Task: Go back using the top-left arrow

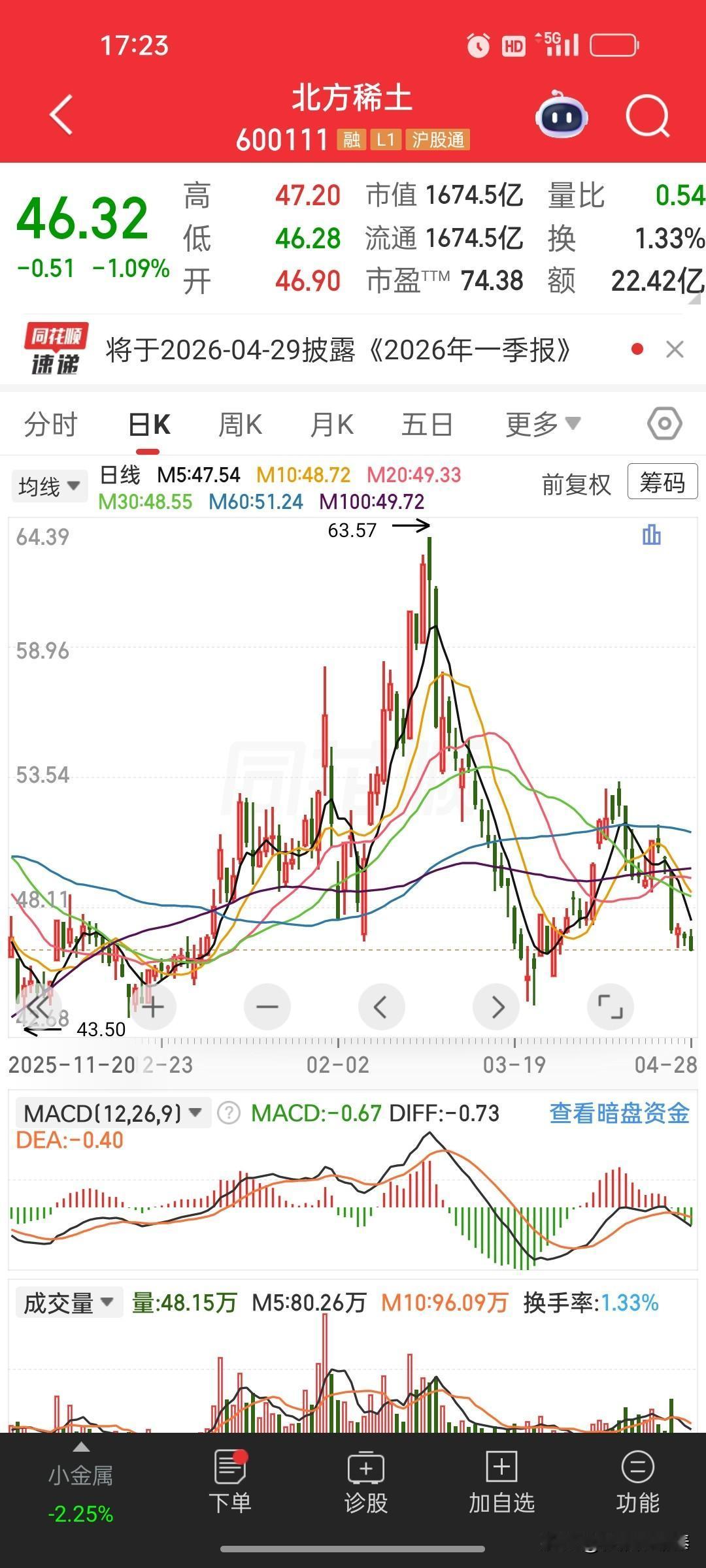Action: 61,116
